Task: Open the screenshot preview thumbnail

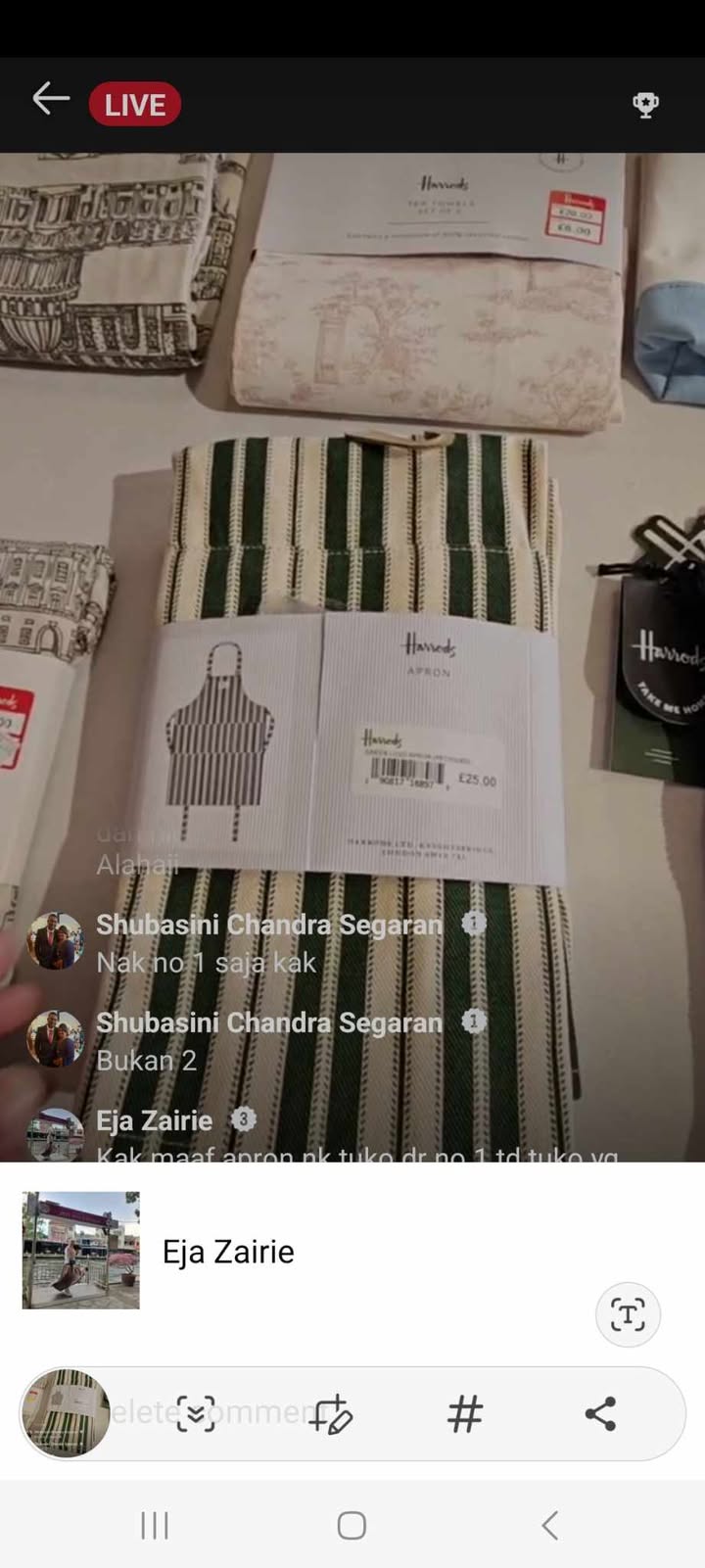Action: pyautogui.click(x=67, y=1413)
